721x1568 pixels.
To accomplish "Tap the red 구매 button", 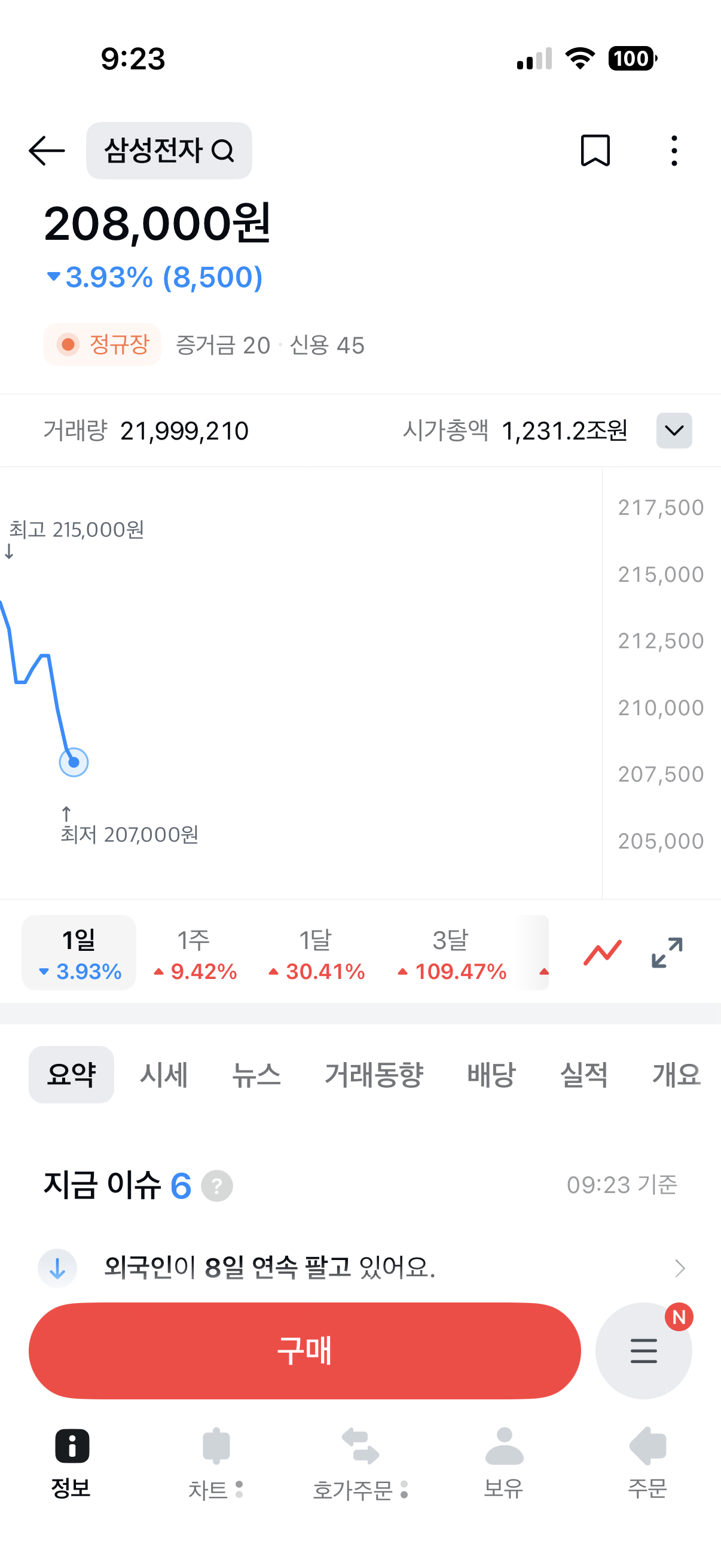I will (x=304, y=1351).
